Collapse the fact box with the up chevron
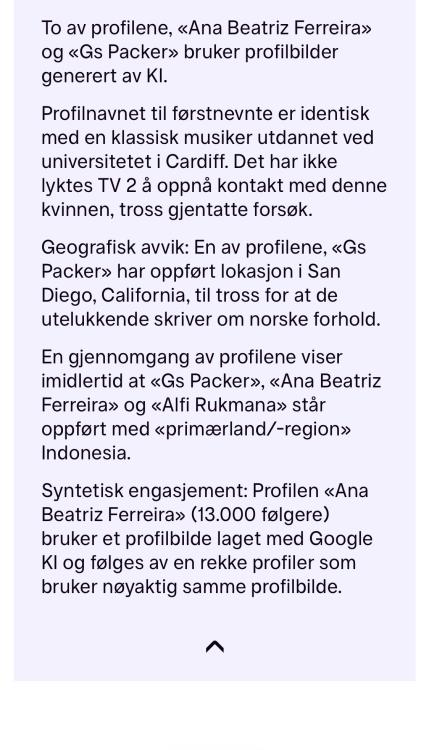This screenshot has width=429, height=750. (x=215, y=647)
